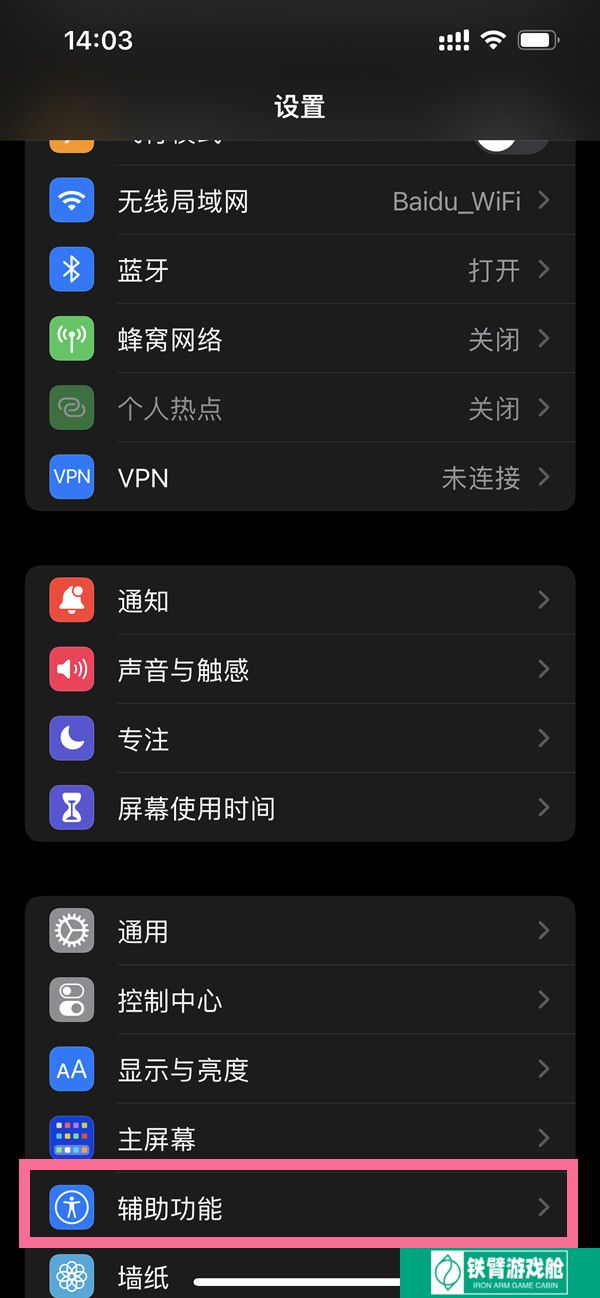Viewport: 600px width, 1298px height.
Task: Open 通知 notification settings
Action: [x=300, y=600]
